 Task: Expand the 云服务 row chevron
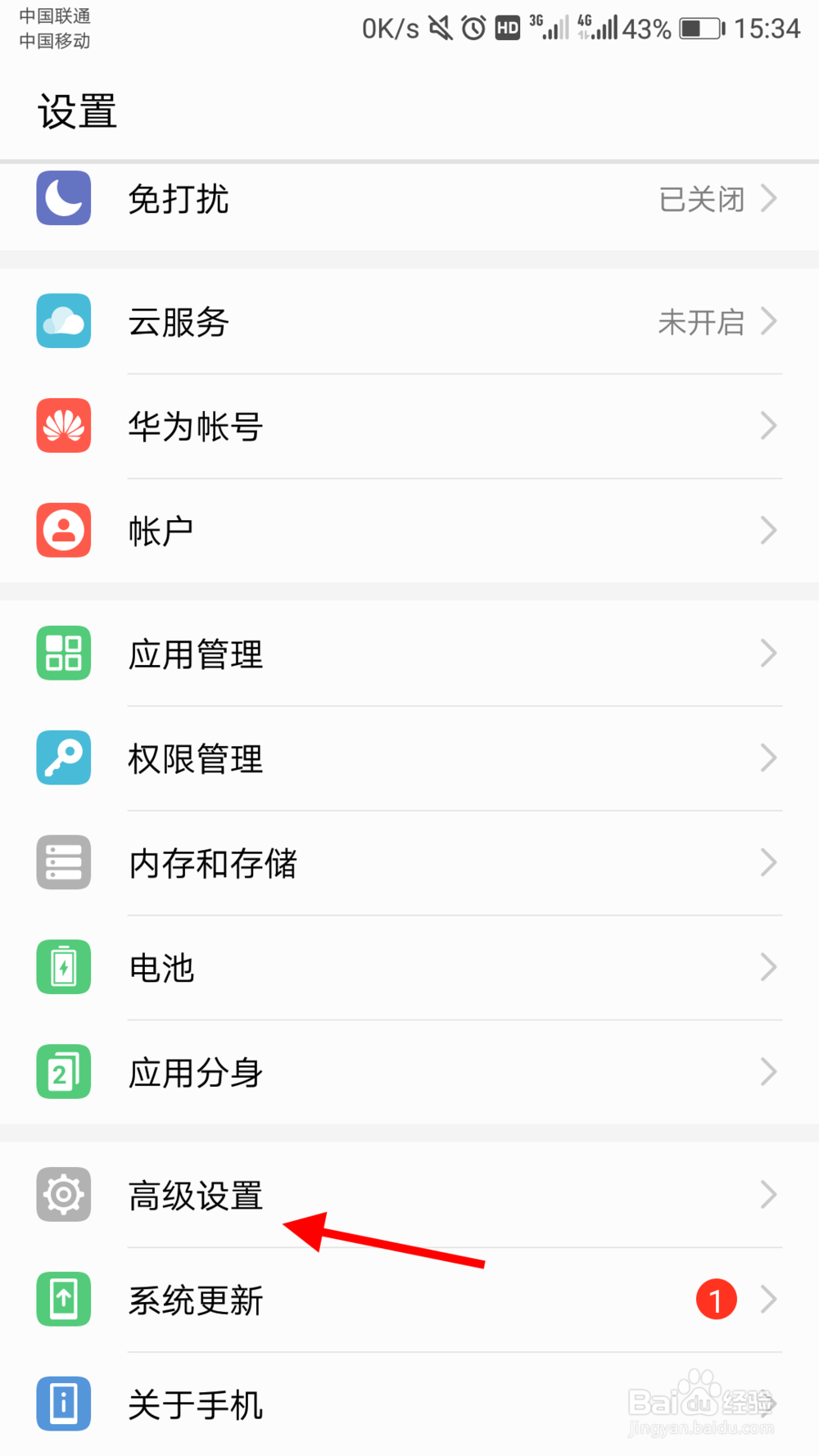(x=768, y=322)
